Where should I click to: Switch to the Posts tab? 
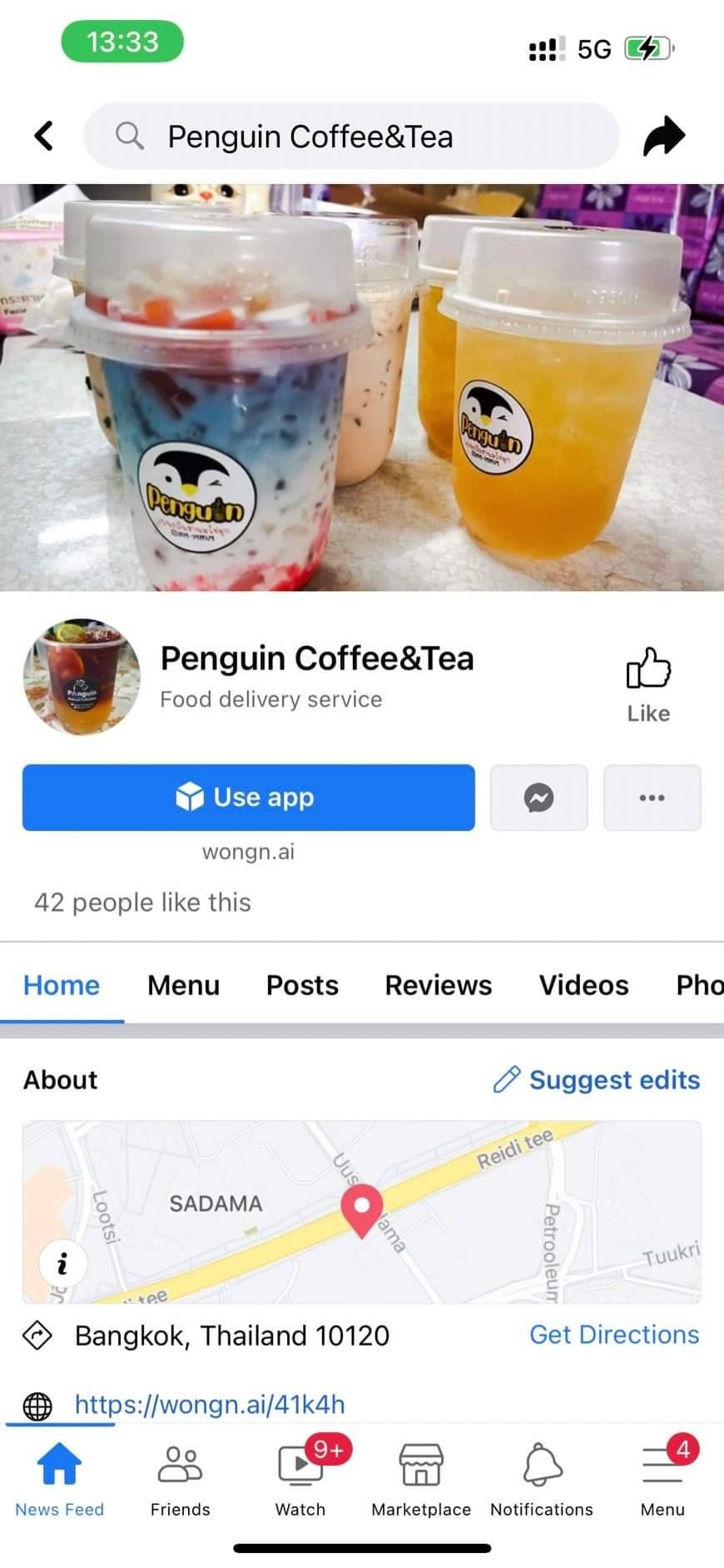(302, 985)
